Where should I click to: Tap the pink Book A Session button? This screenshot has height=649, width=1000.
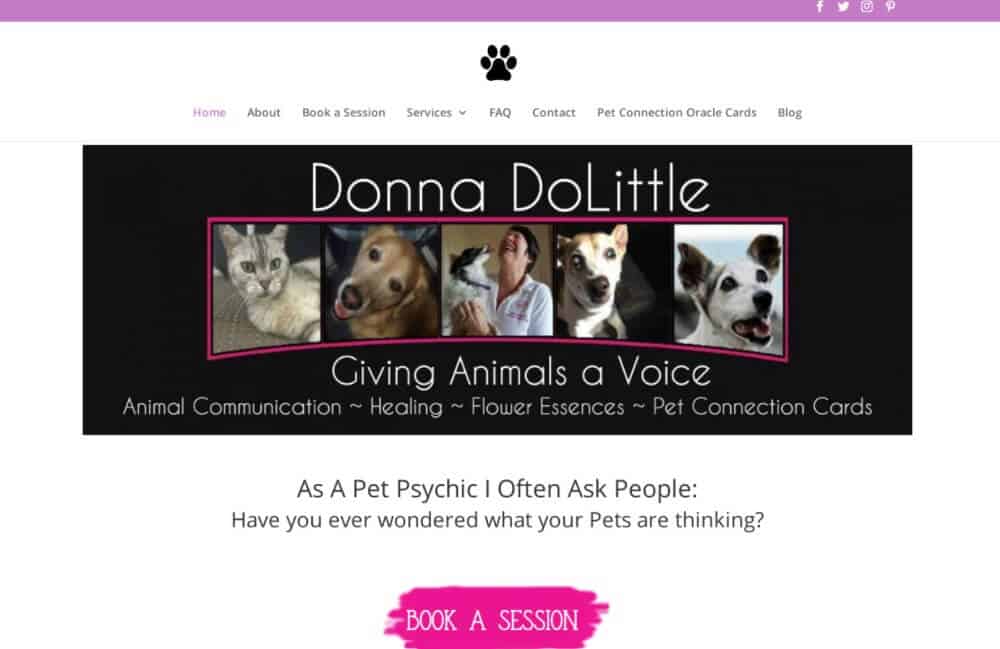pyautogui.click(x=495, y=620)
